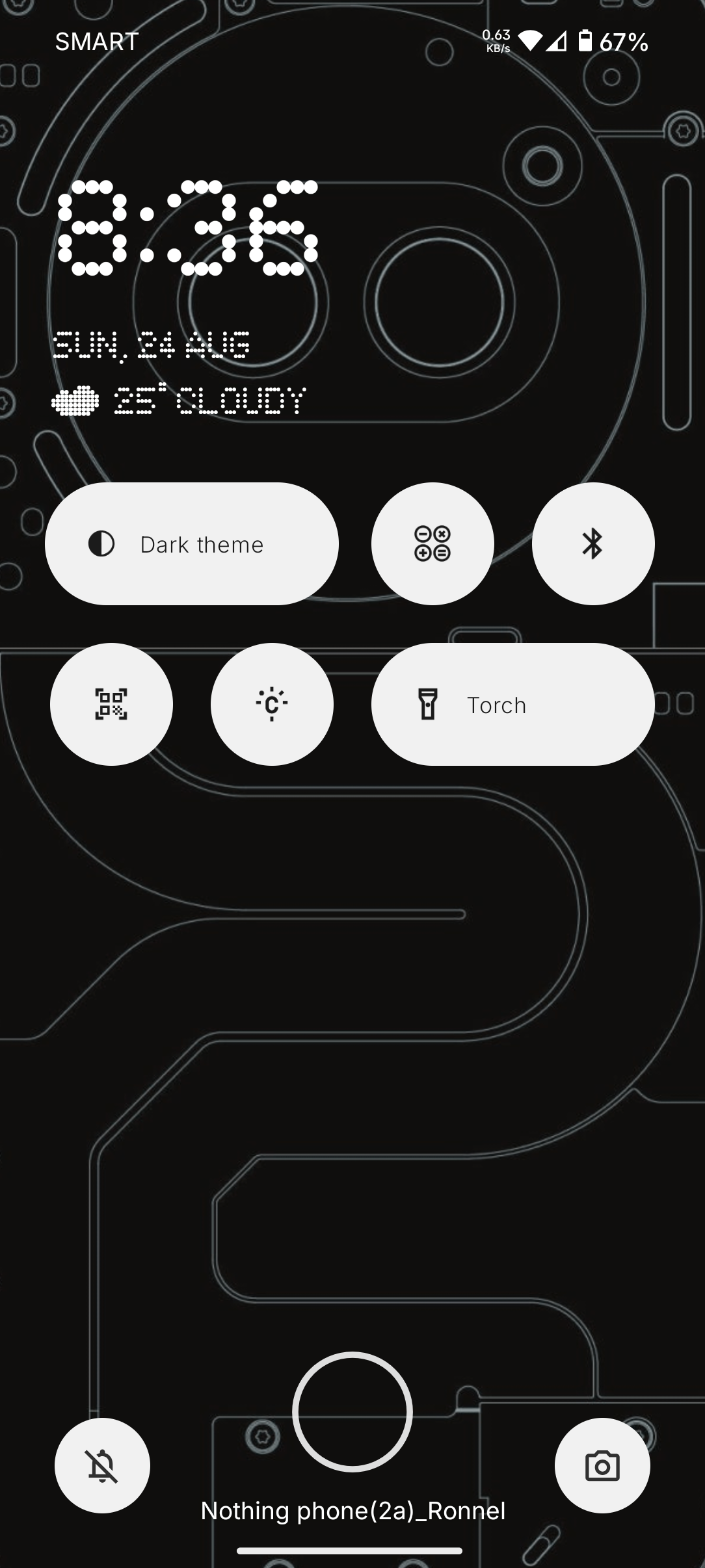Launch the camera shortcut
Viewport: 705px width, 1568px height.
[602, 1466]
